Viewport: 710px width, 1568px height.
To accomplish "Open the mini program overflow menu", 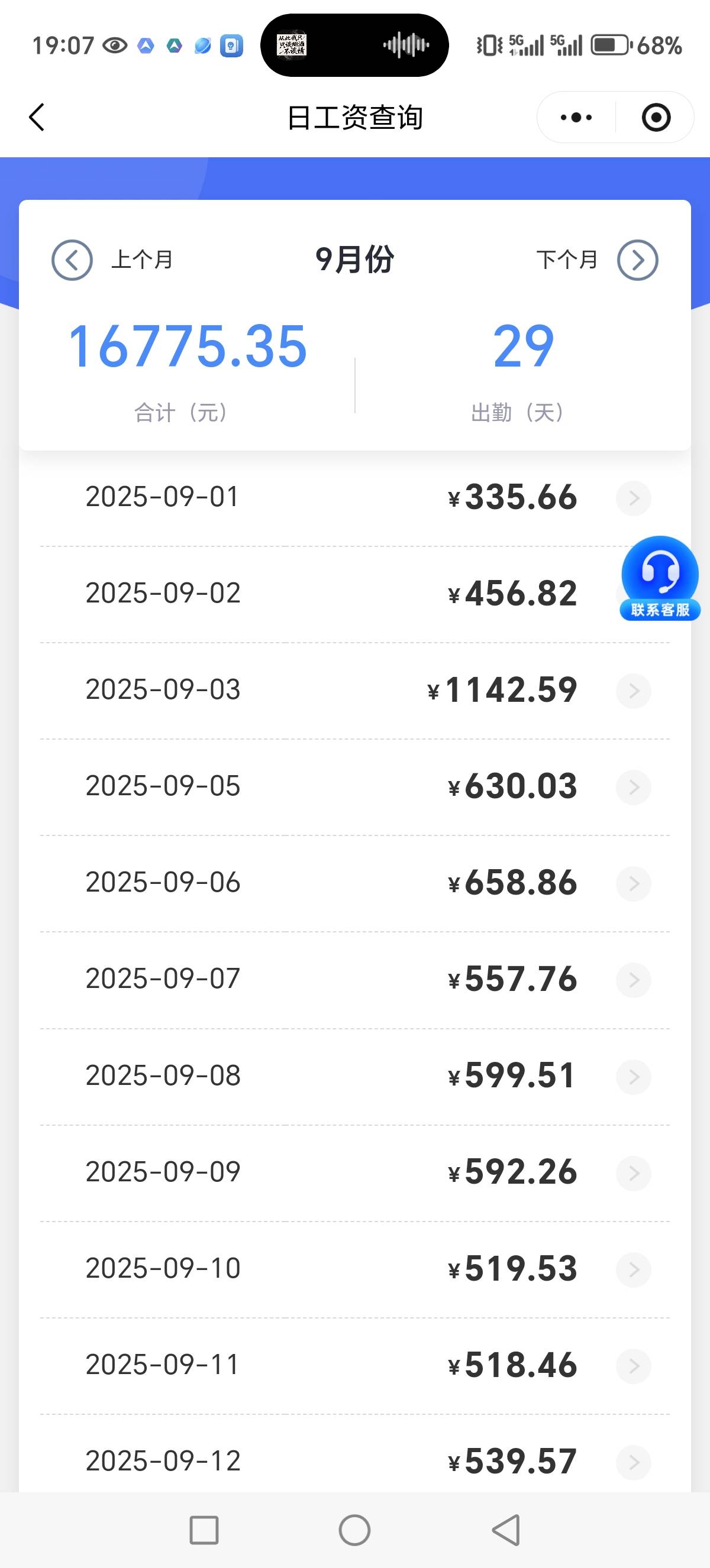I will (576, 117).
